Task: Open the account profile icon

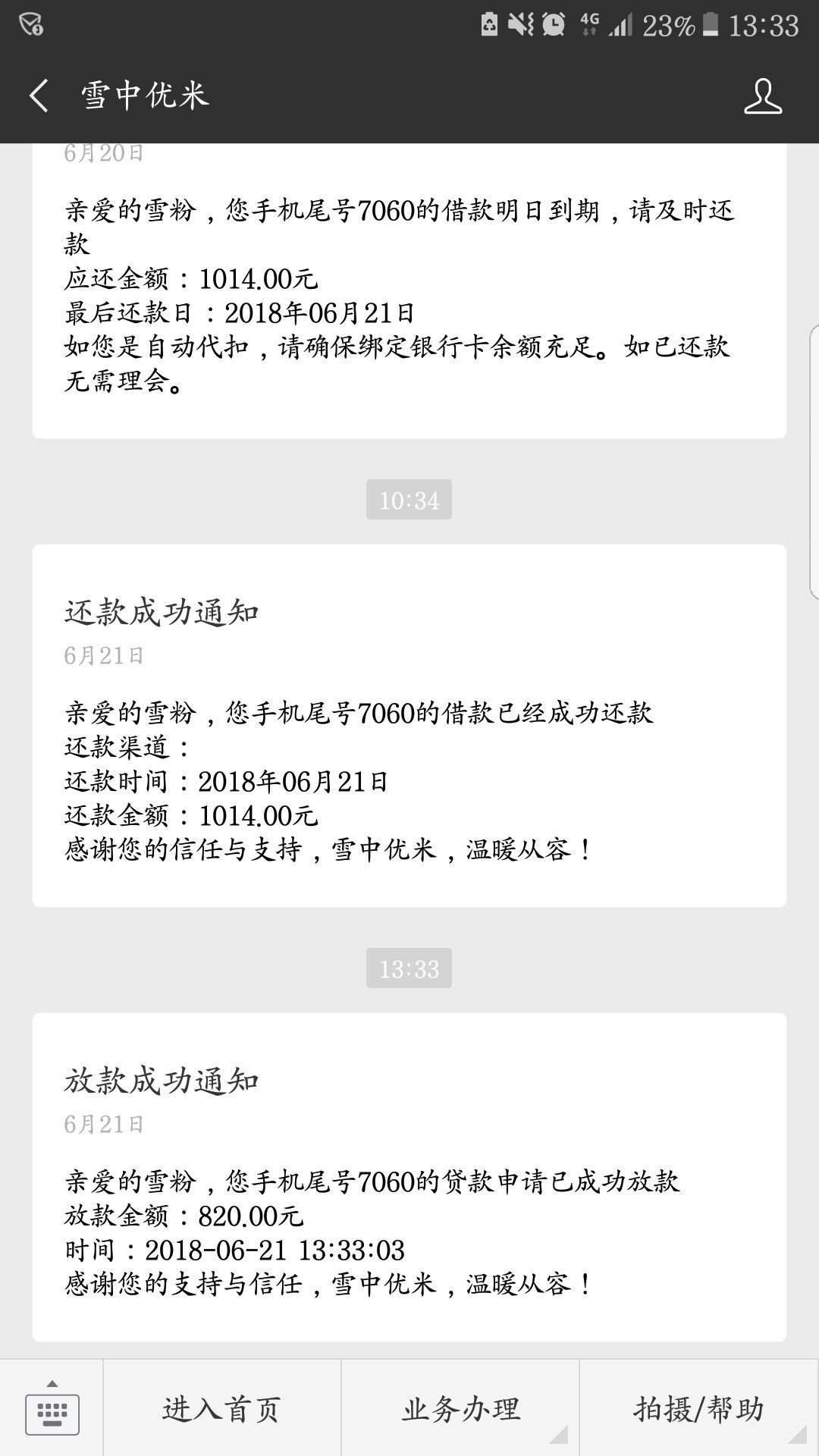Action: pos(762,96)
